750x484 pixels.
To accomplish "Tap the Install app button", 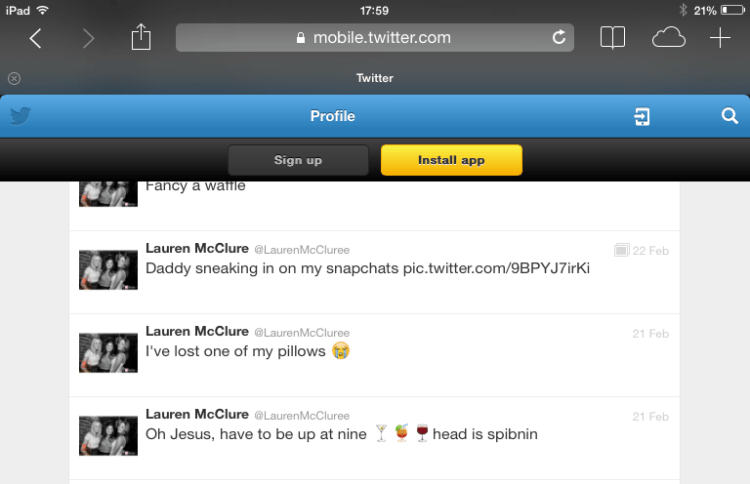I will 451,160.
